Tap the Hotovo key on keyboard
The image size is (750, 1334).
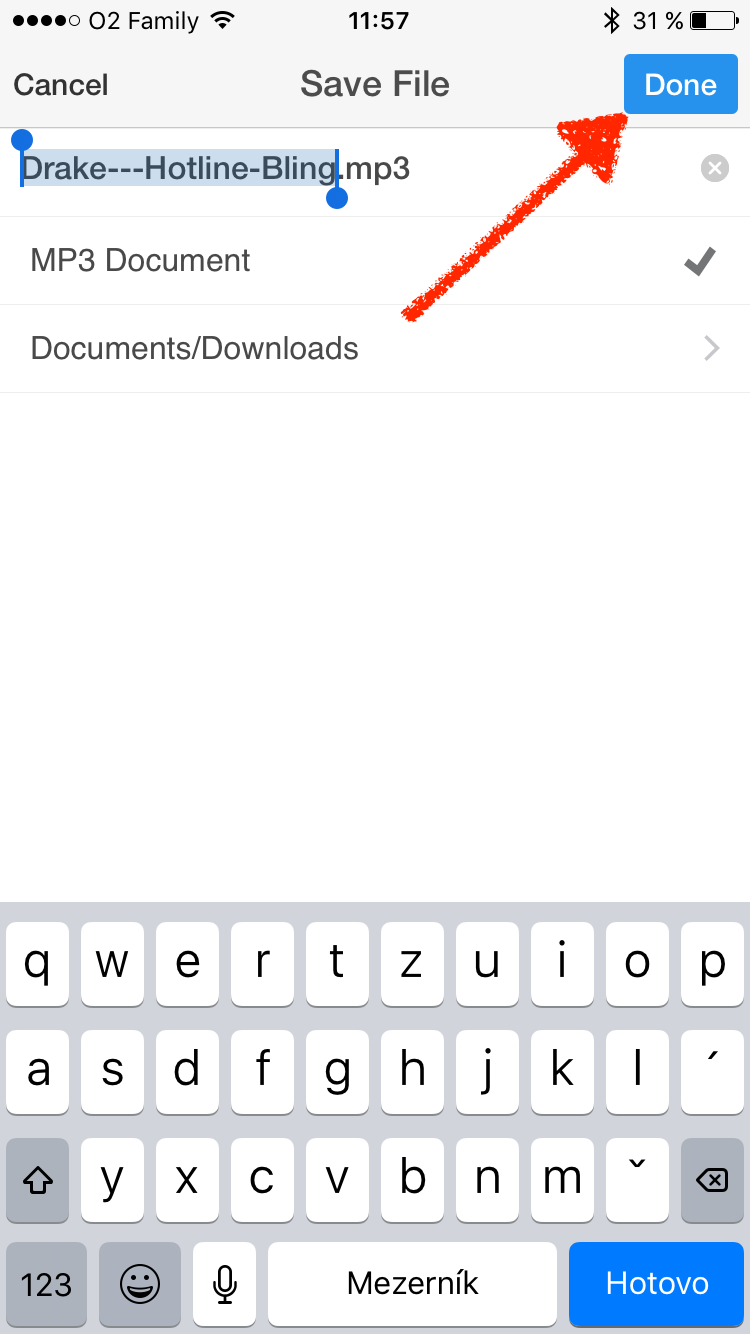click(656, 1283)
